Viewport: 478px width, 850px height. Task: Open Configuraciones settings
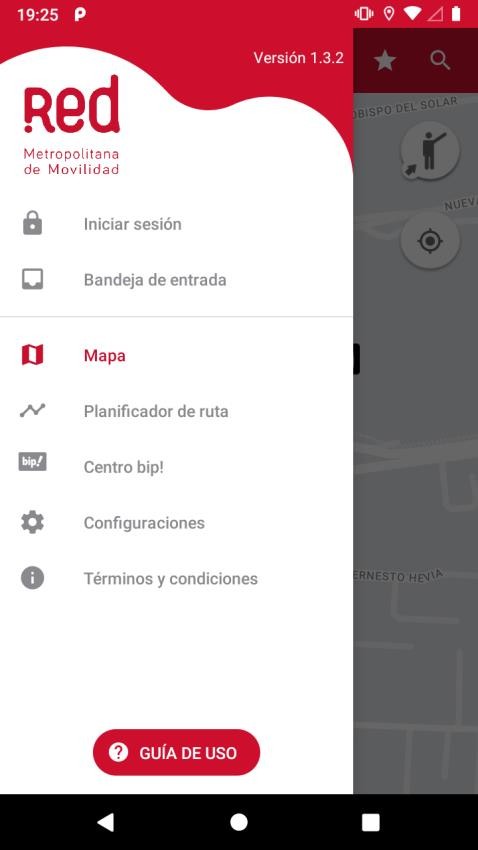point(176,523)
